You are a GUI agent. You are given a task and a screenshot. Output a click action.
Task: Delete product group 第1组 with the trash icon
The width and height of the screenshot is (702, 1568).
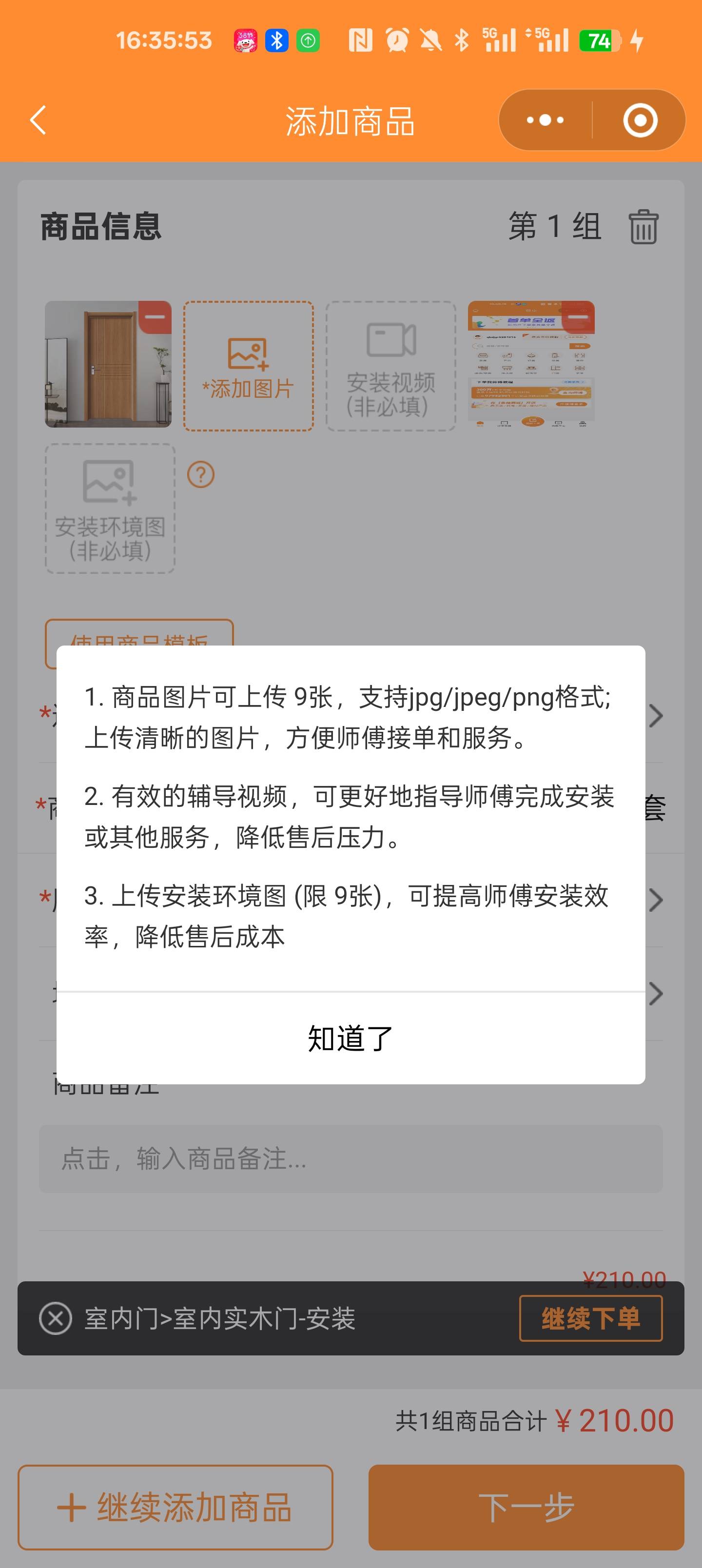(x=643, y=227)
